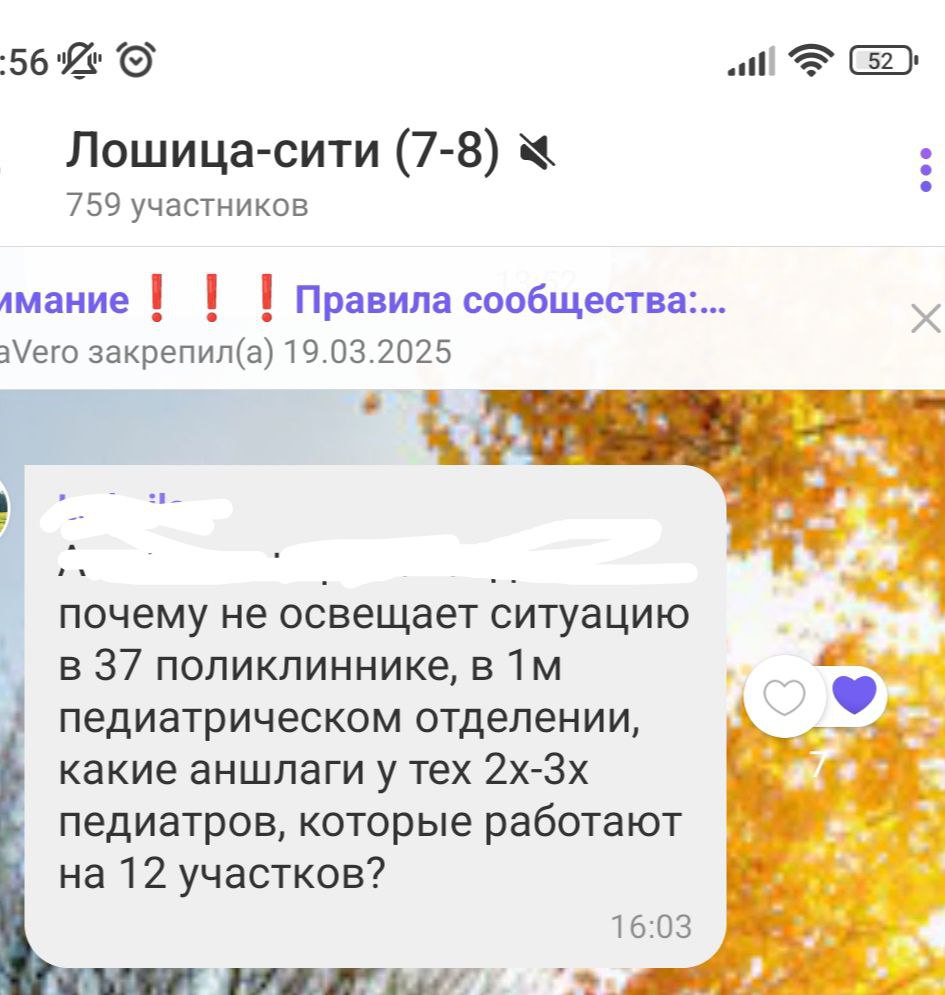Open pinned message Правила сообщества
This screenshot has height=995, width=945.
tap(400, 301)
